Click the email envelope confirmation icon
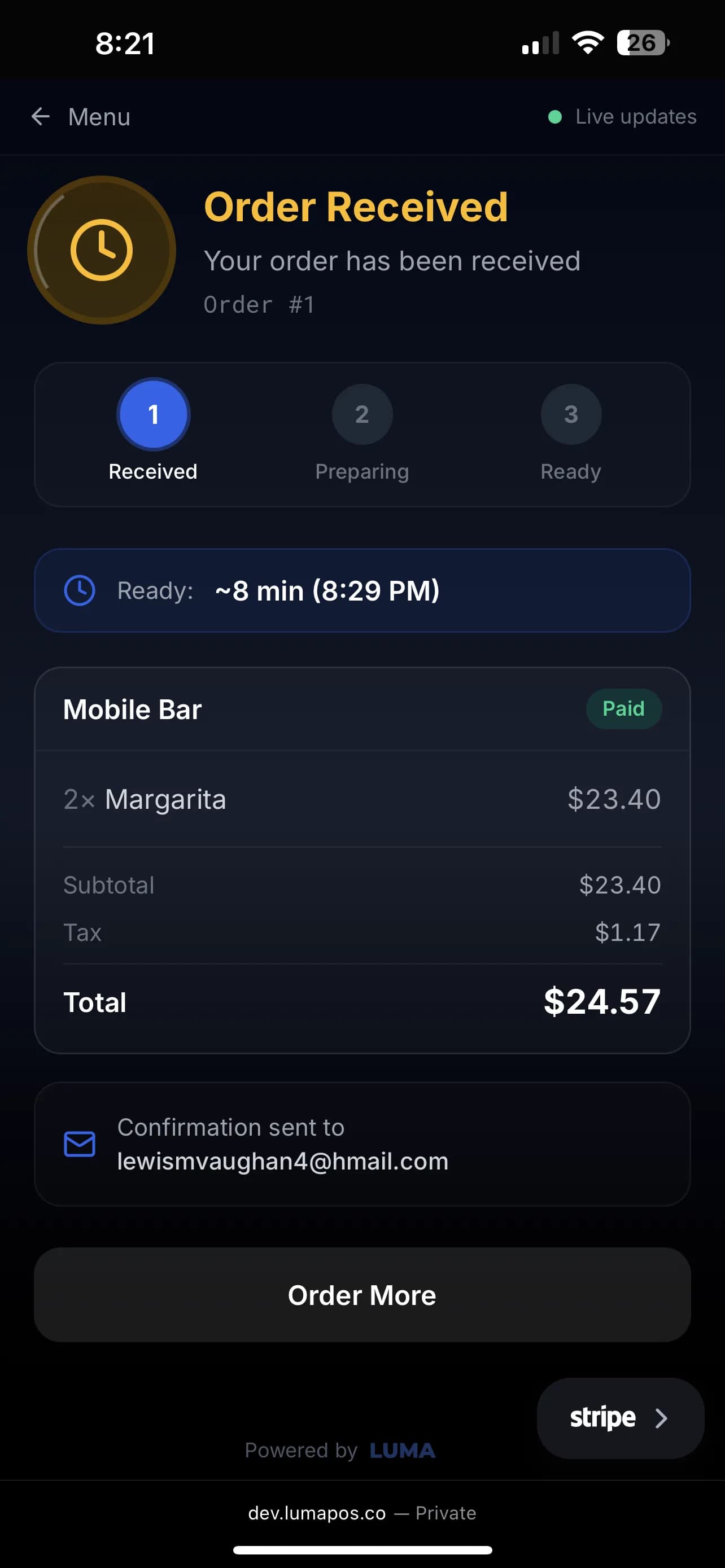The width and height of the screenshot is (725, 1568). 78,1144
